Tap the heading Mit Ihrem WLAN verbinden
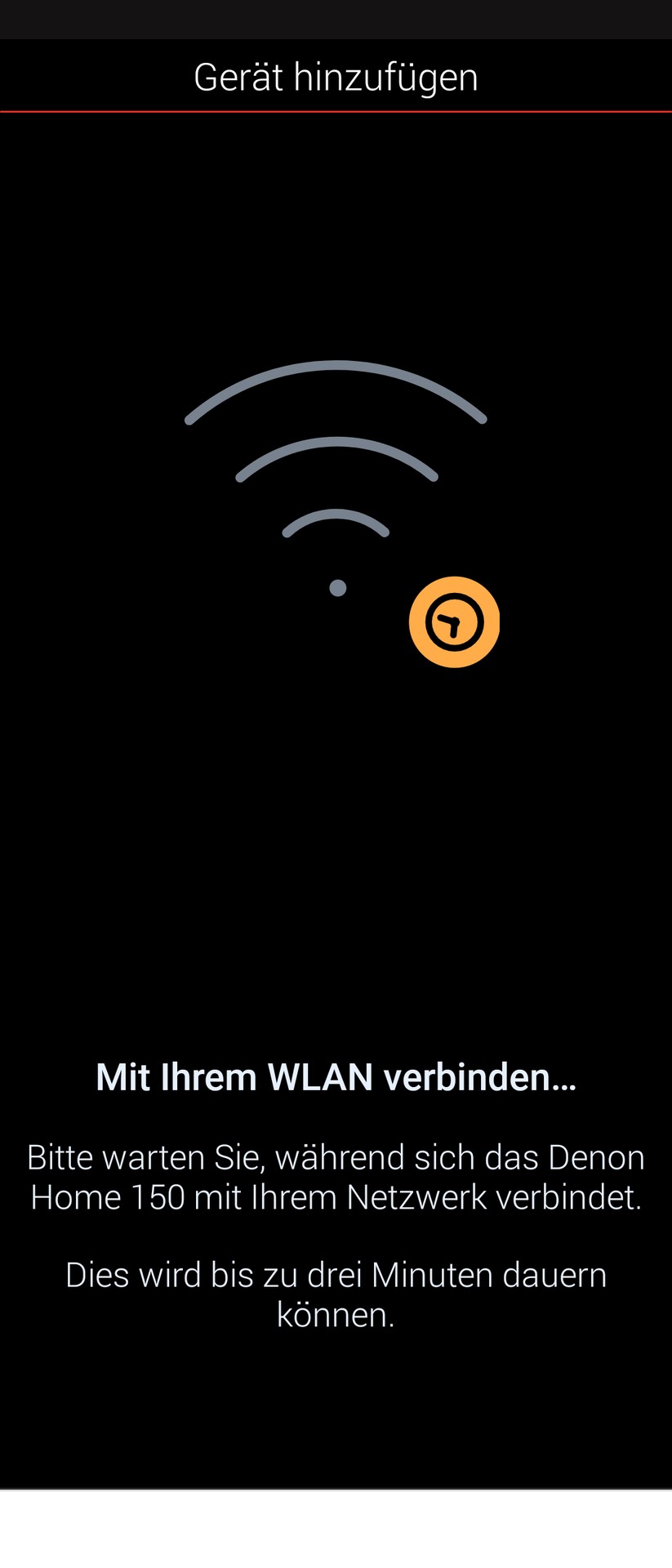The image size is (672, 1568). coord(335,1076)
